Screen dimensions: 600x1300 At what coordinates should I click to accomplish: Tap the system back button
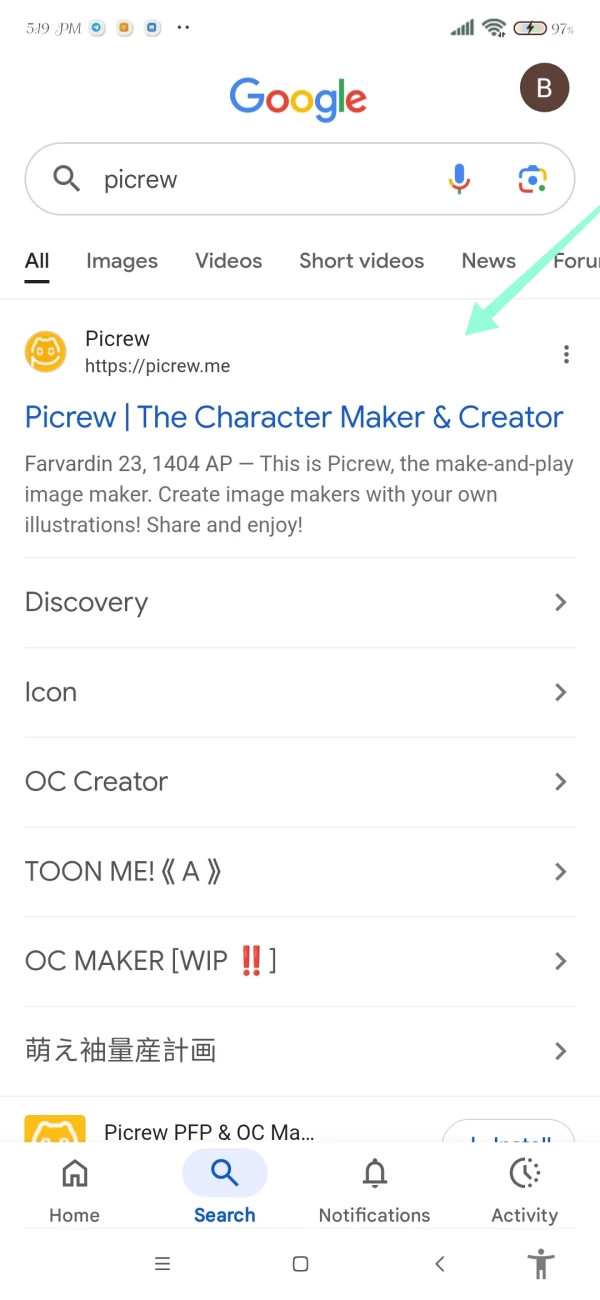pyautogui.click(x=439, y=1264)
